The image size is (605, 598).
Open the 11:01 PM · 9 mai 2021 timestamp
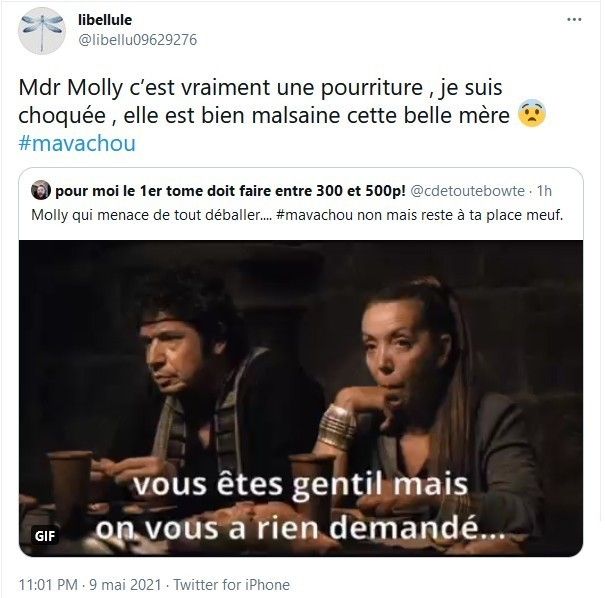(90, 584)
